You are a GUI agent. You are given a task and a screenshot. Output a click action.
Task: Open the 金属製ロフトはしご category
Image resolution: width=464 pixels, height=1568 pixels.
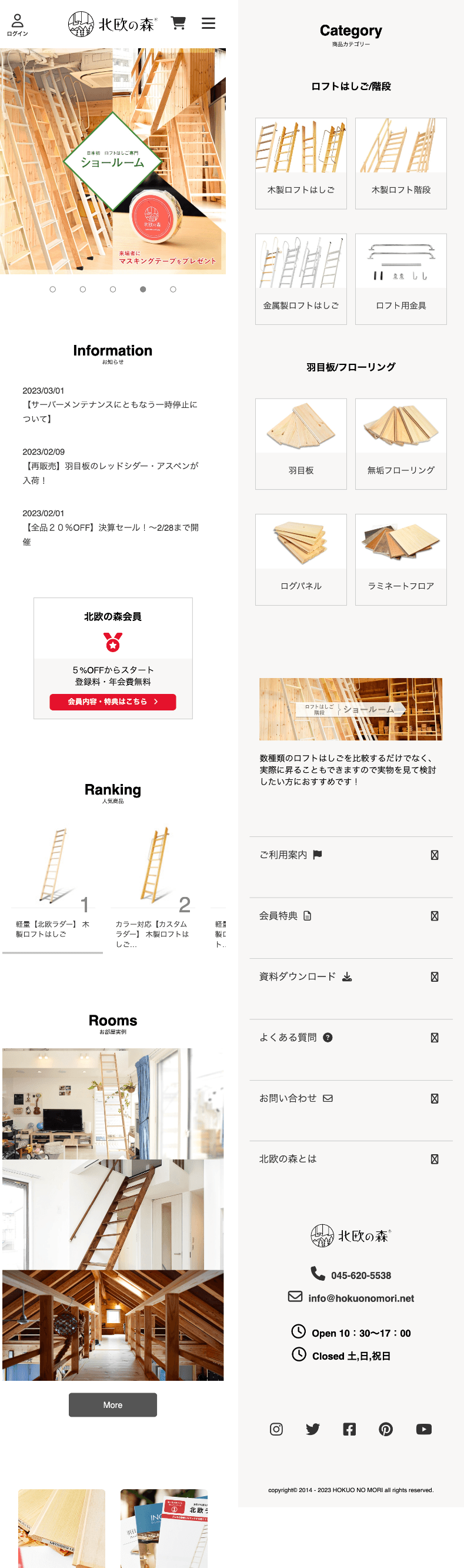pos(301,279)
